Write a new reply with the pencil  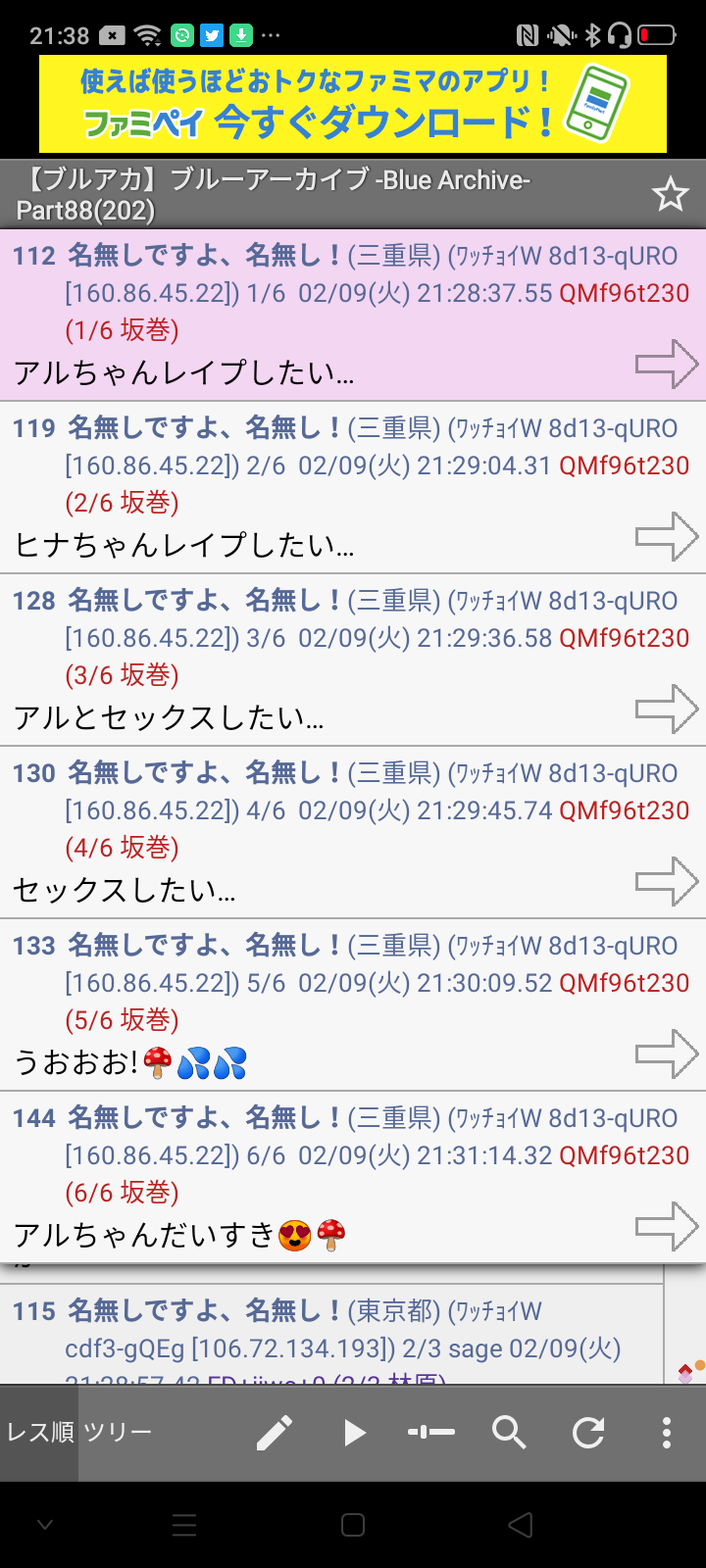point(275,1433)
